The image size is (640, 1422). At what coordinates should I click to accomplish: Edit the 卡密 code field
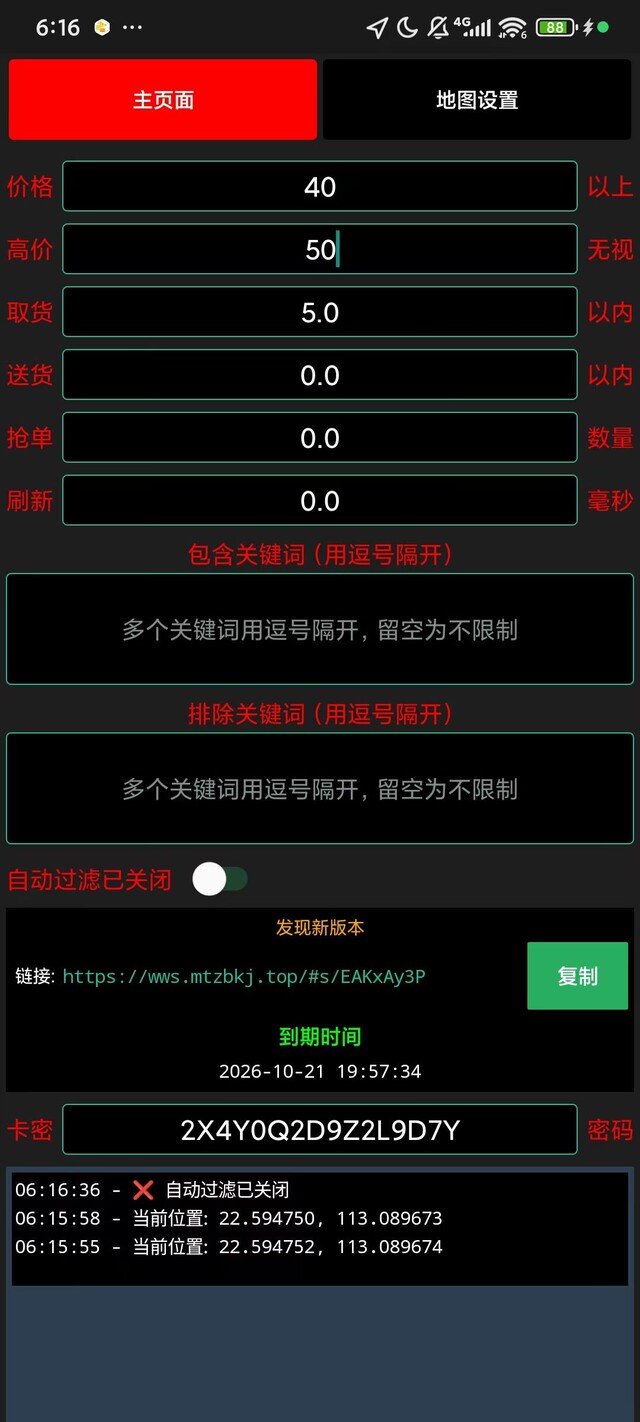320,1130
